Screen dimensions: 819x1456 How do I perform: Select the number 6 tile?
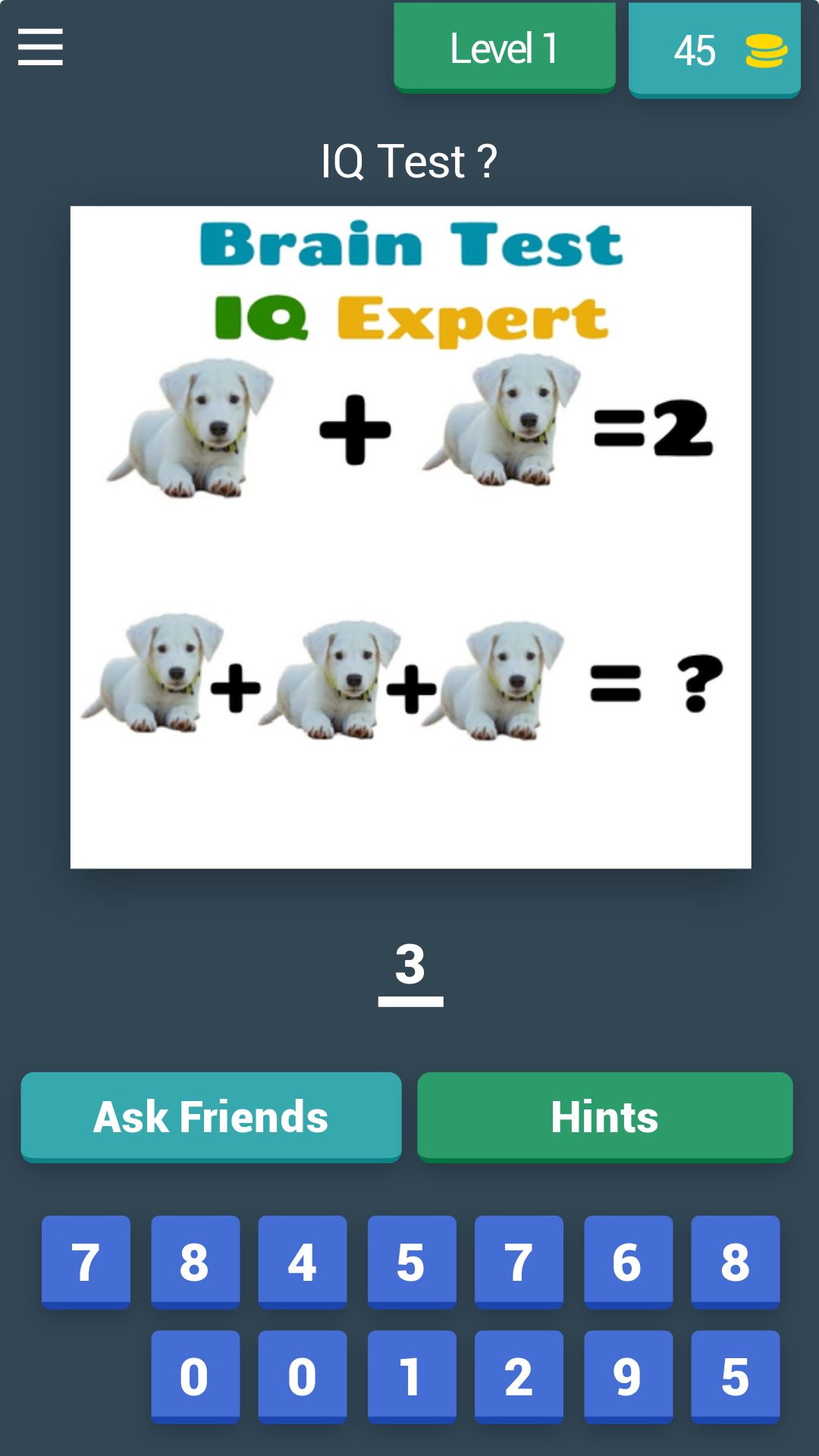tap(628, 1262)
